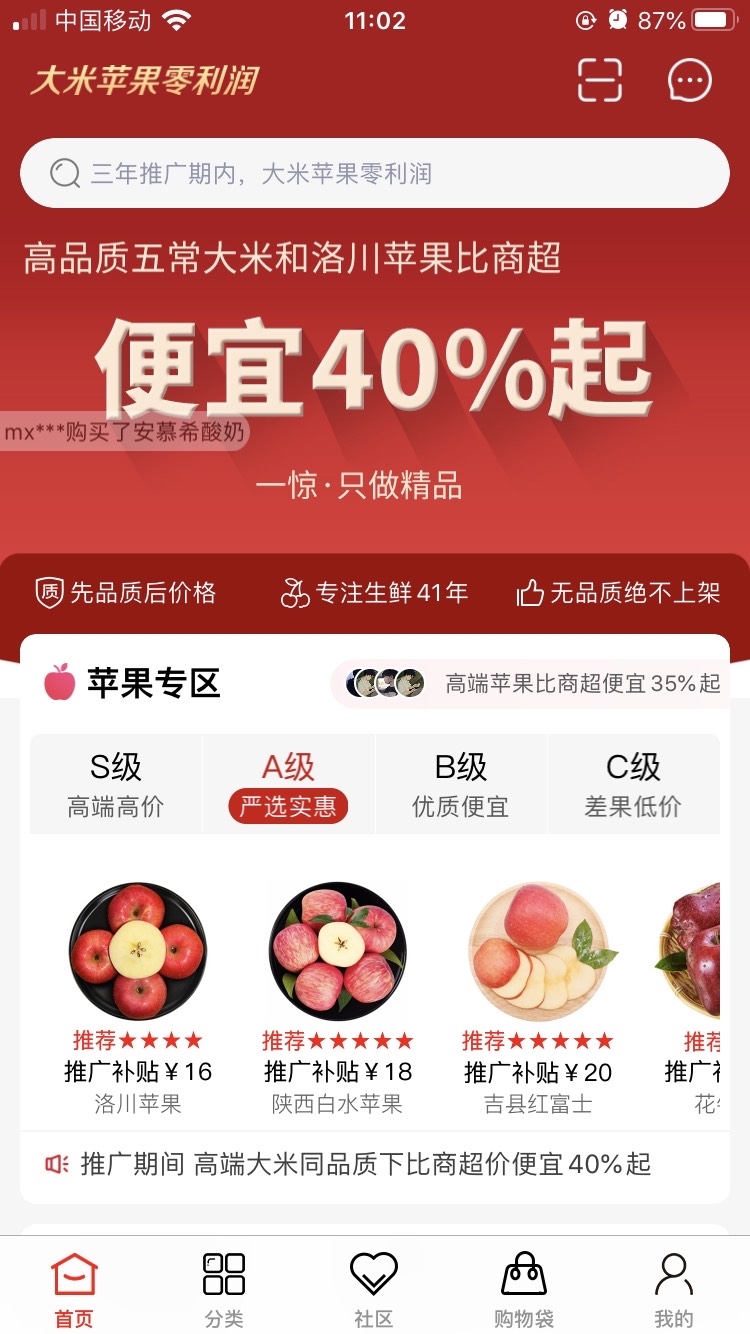
Task: Open the 购物袋 shopping bag tab
Action: tap(524, 1288)
